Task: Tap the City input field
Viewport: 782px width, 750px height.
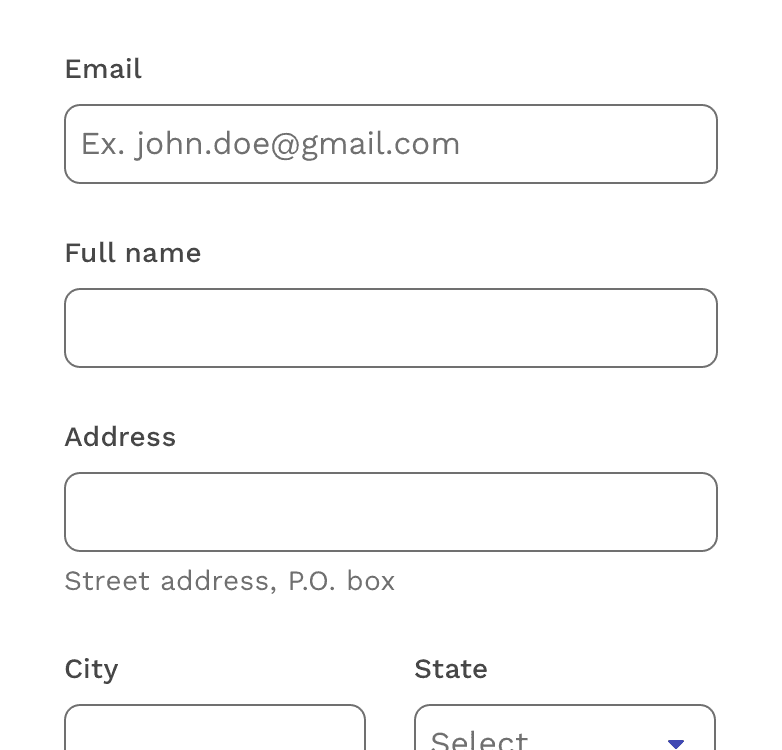Action: (x=215, y=730)
